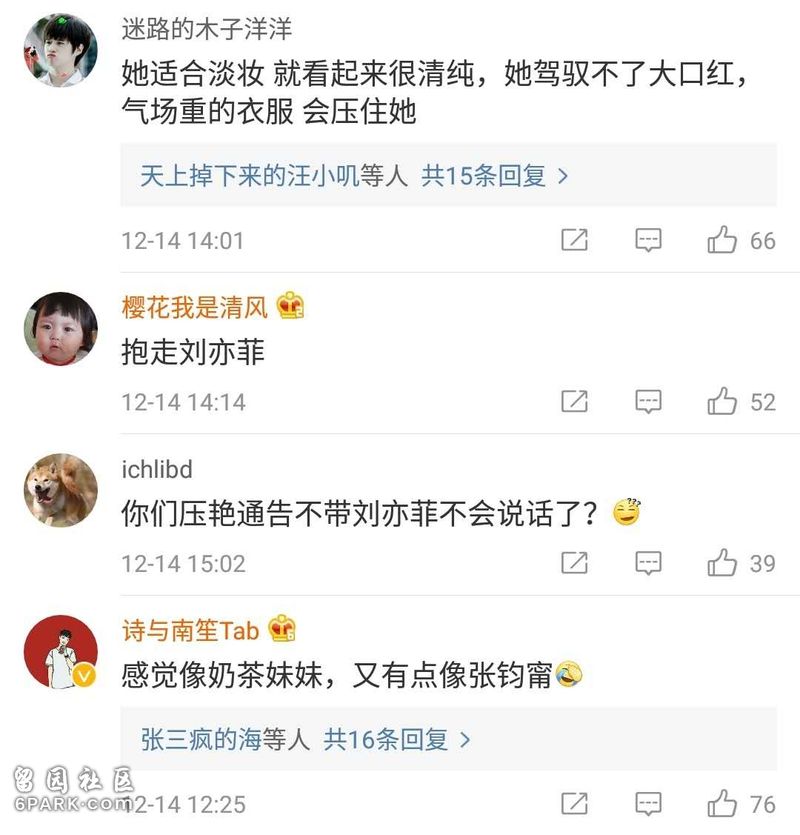Repost 诗与南笙Tab's comment
Viewport: 800px width, 835px height.
click(x=574, y=803)
